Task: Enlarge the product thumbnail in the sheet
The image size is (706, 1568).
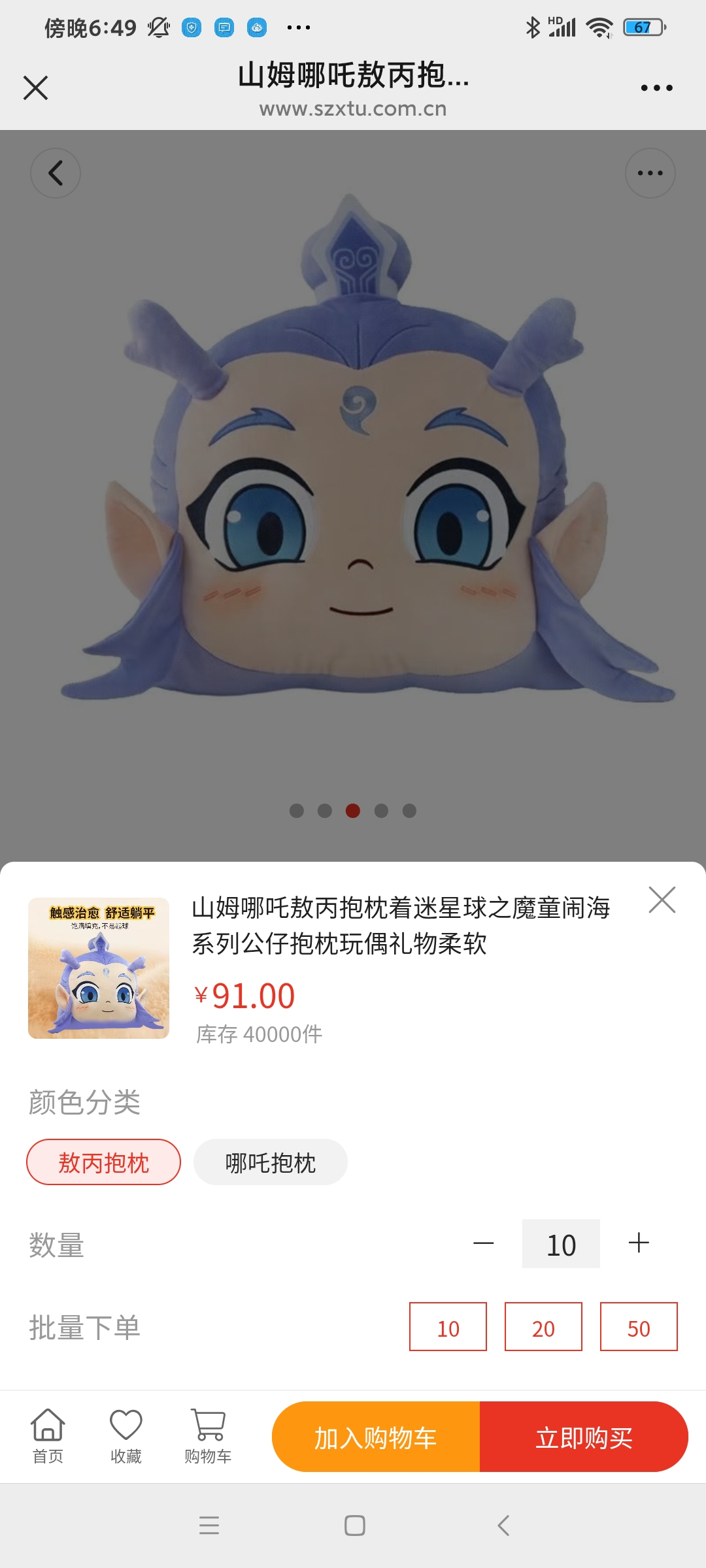Action: [x=99, y=968]
